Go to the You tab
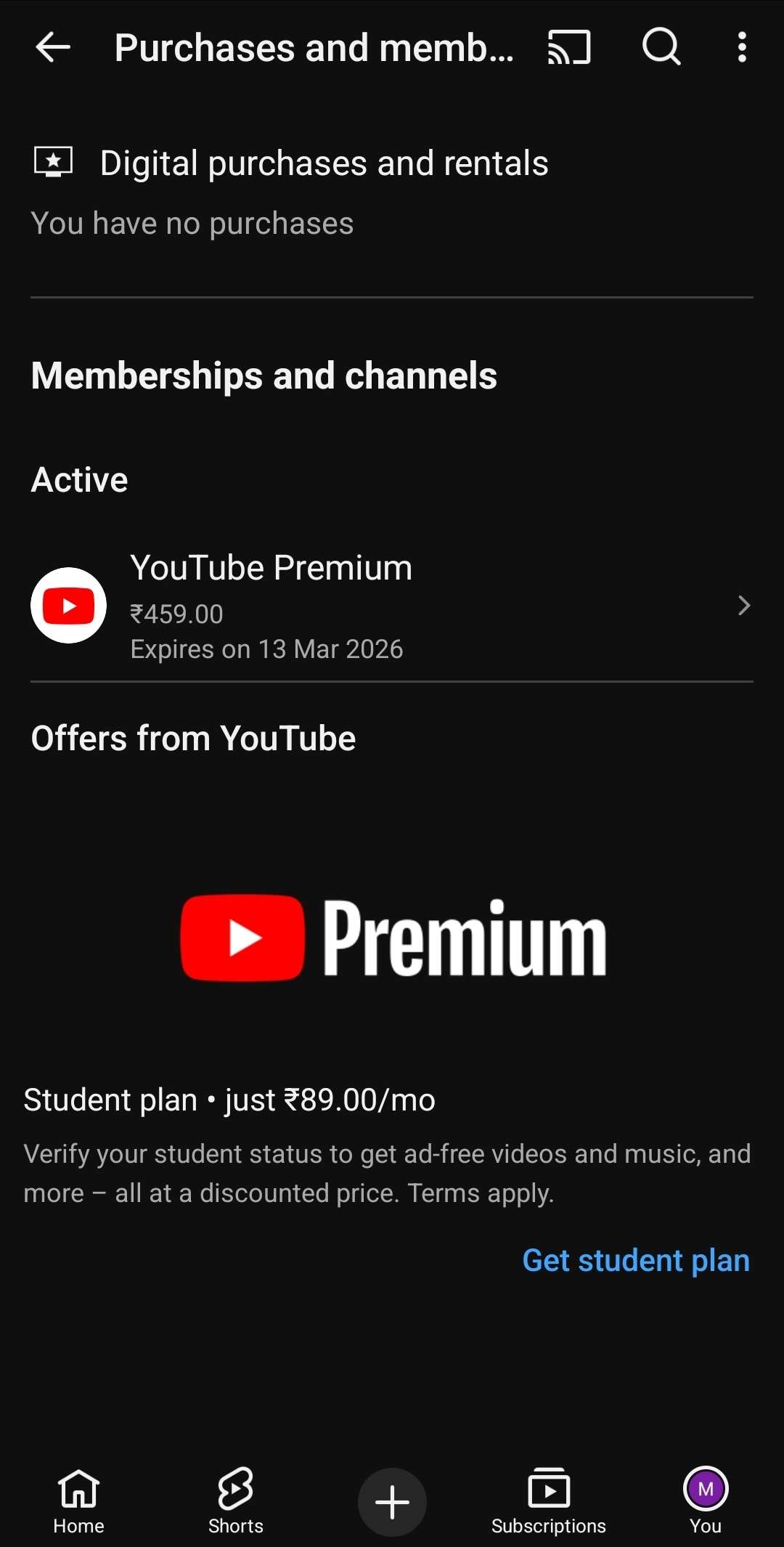 click(706, 1501)
